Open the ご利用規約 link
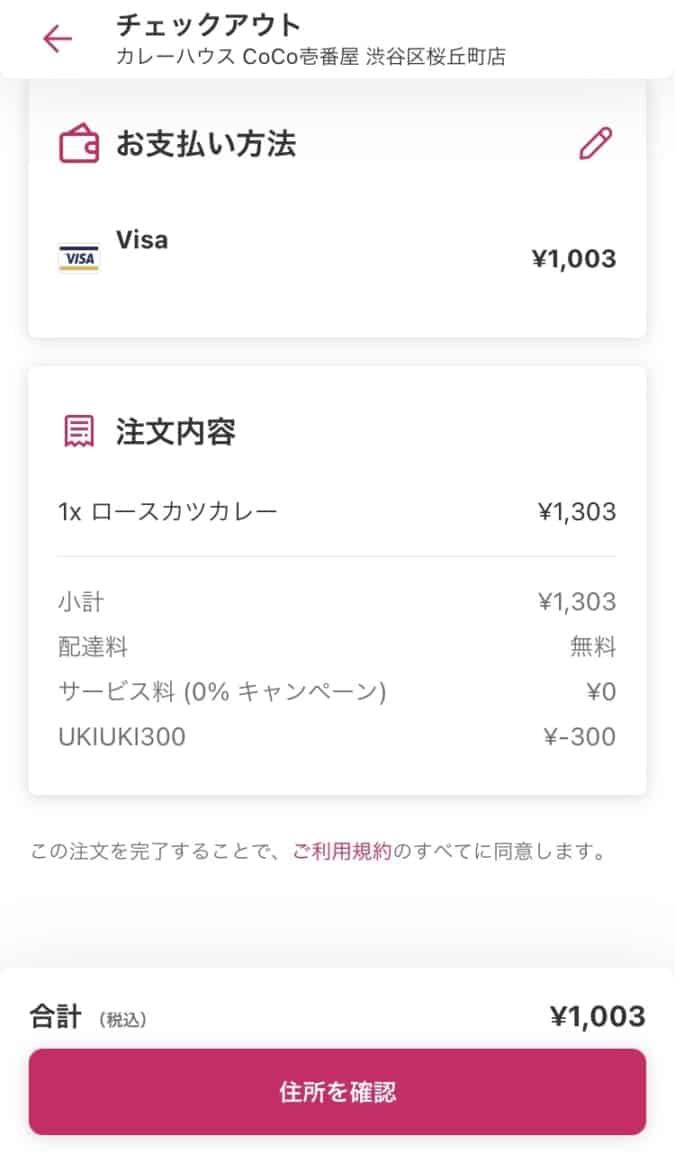This screenshot has height=1163, width=675. pyautogui.click(x=342, y=852)
